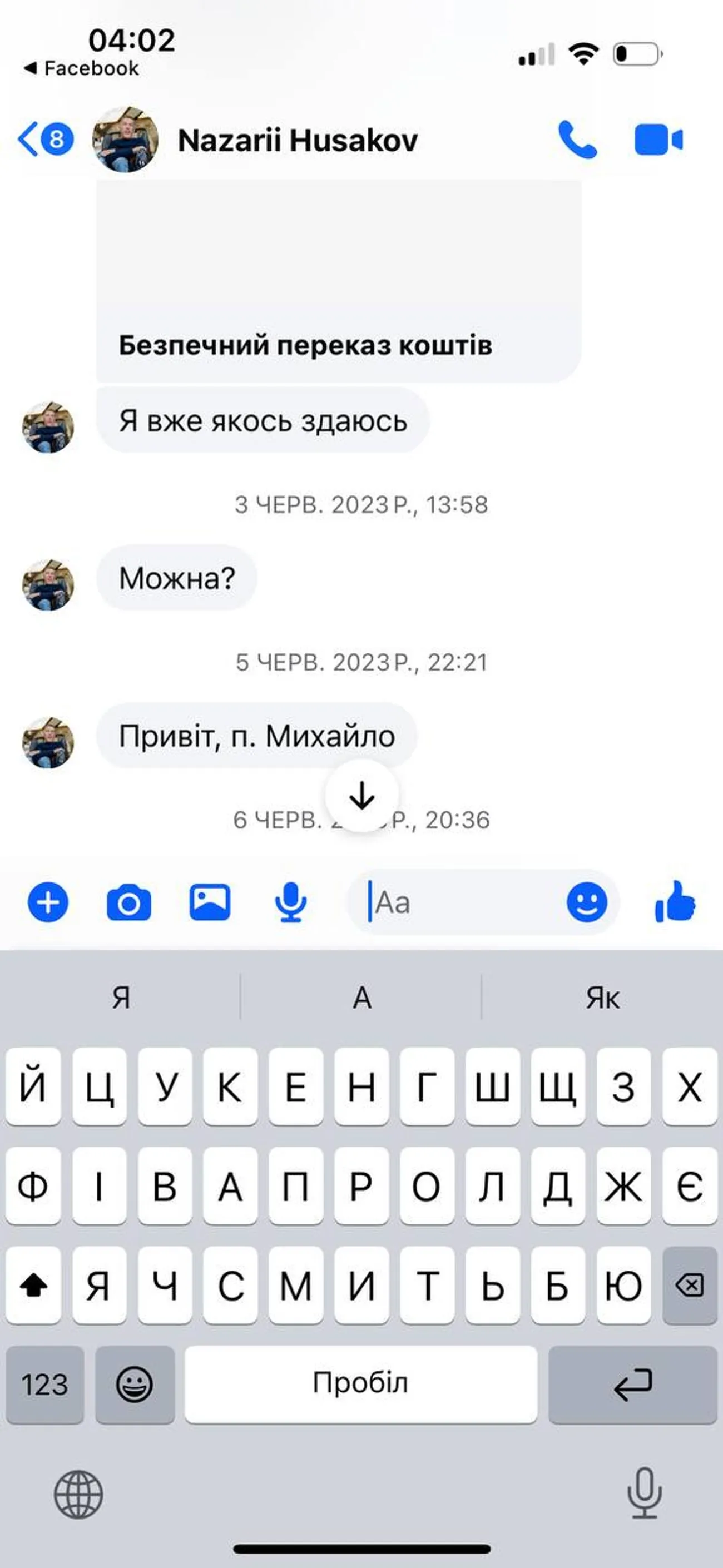Switch keyboard to the 123 numbers layout
Image resolution: width=723 pixels, height=1568 pixels.
(44, 1384)
